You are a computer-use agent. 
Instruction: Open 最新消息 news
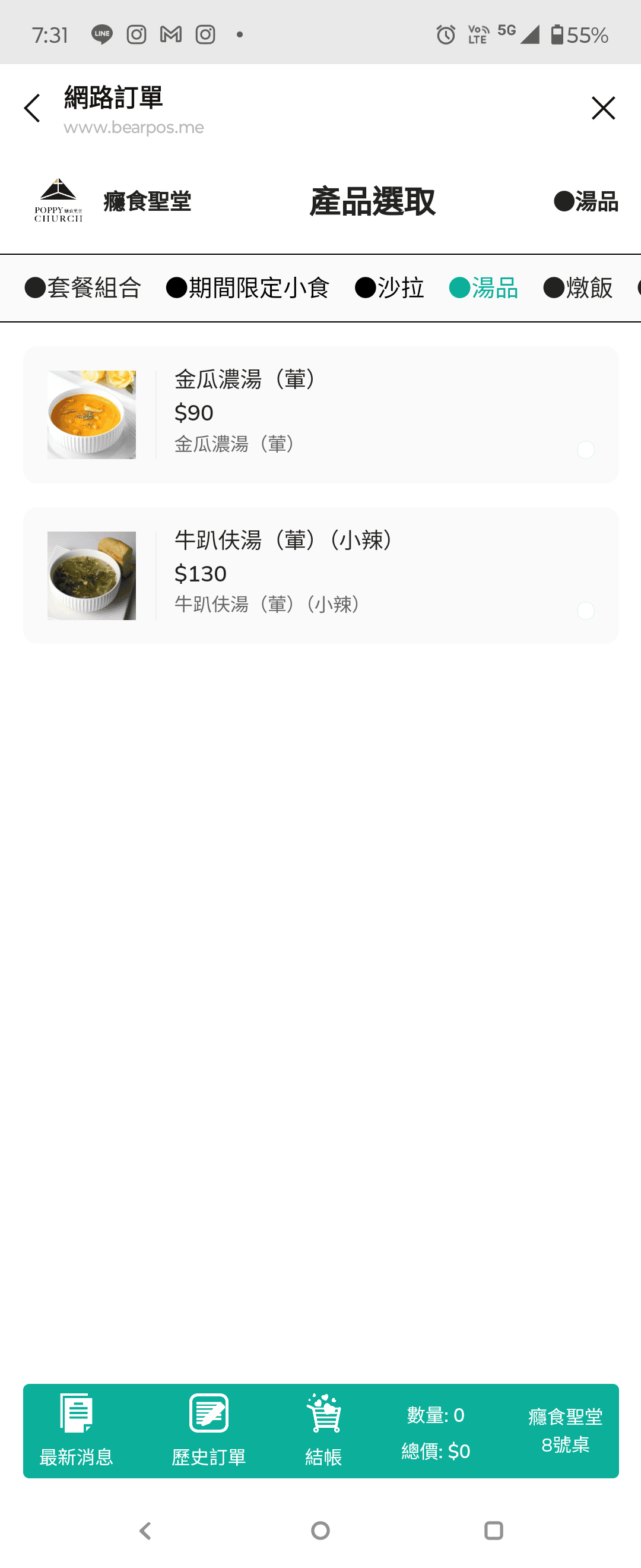tap(77, 1430)
